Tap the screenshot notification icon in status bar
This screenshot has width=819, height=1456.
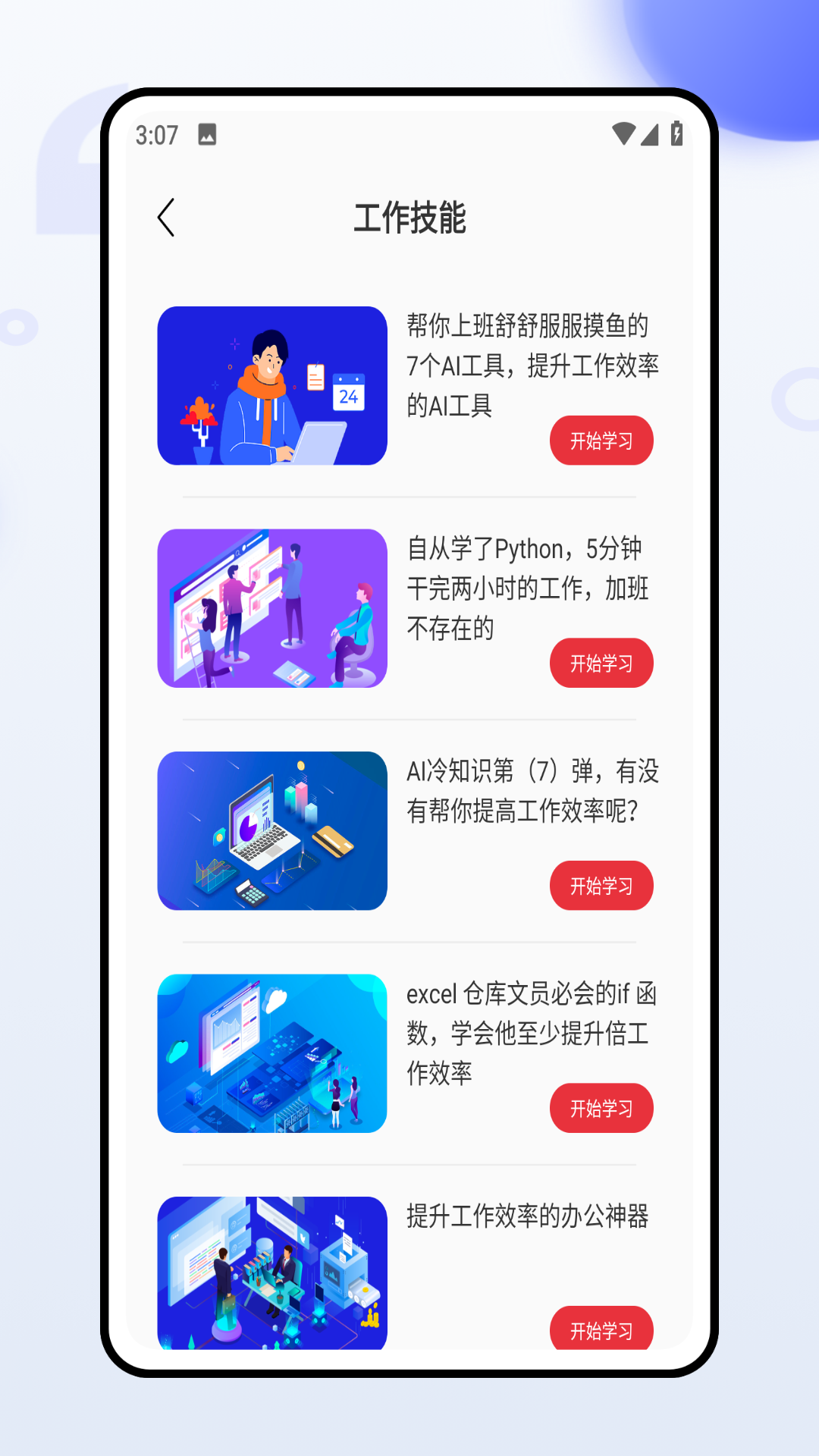tap(206, 133)
